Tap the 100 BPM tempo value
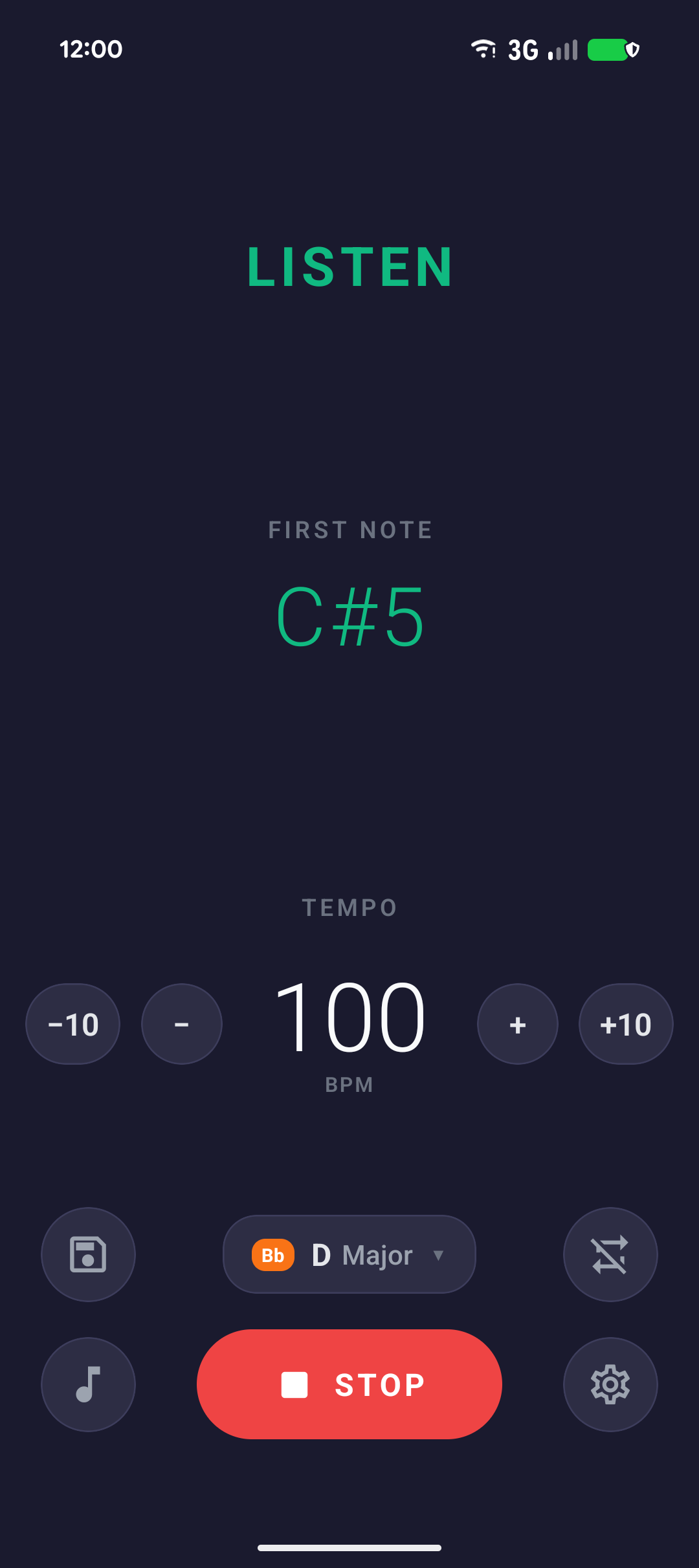 [x=349, y=1019]
